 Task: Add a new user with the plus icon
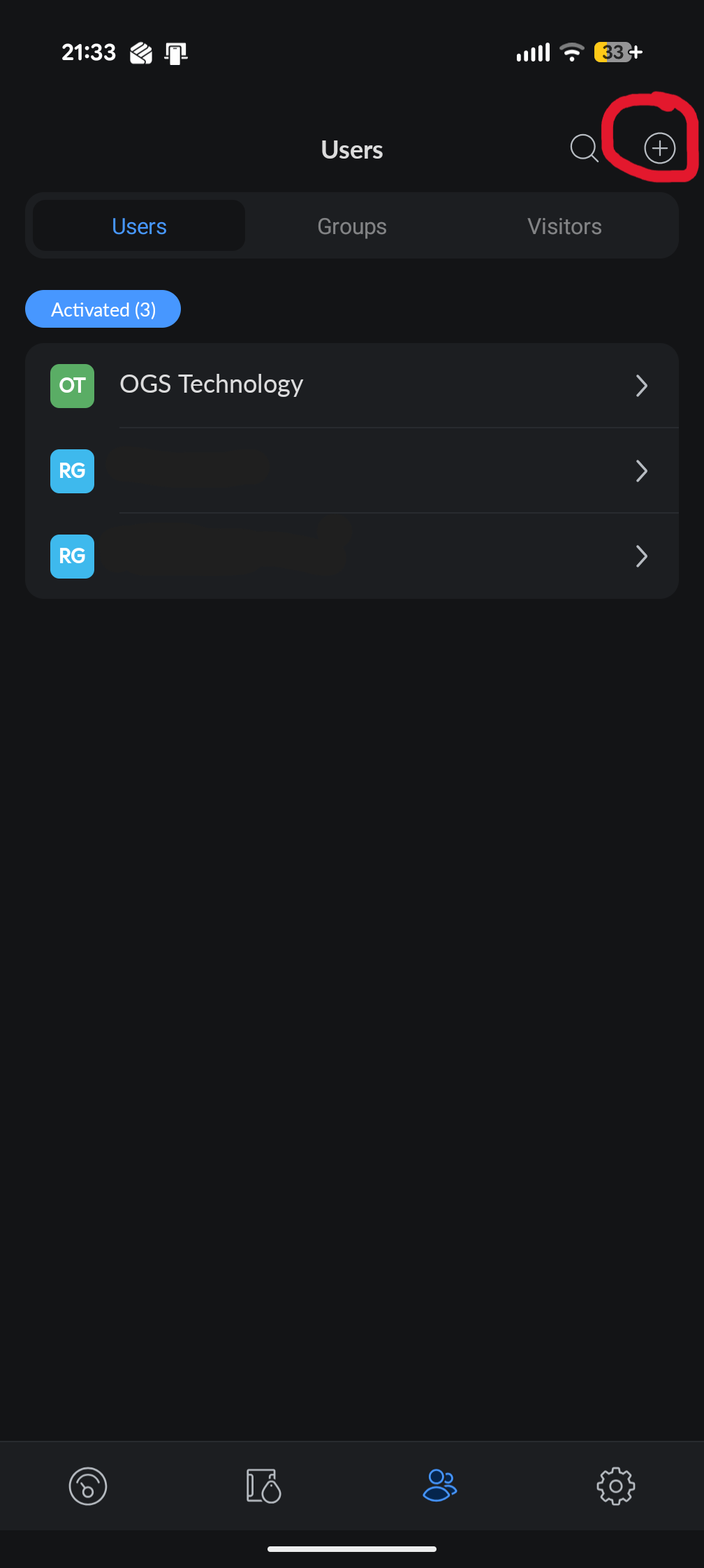pos(659,148)
